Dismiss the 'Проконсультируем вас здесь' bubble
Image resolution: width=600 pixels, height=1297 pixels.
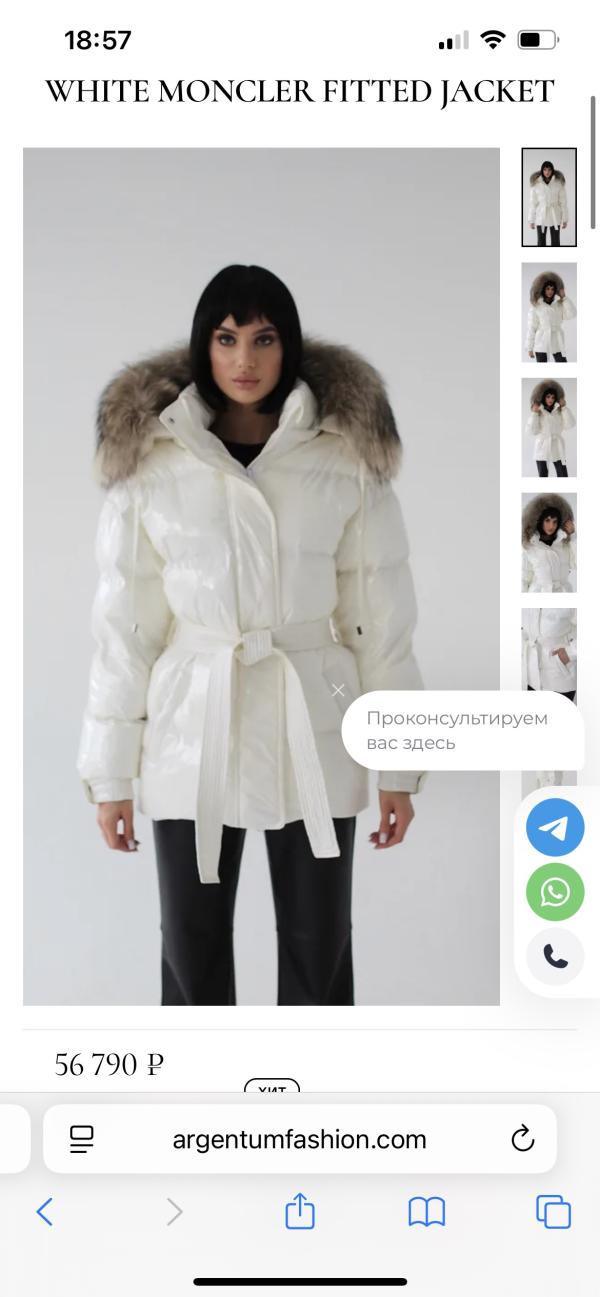point(338,690)
